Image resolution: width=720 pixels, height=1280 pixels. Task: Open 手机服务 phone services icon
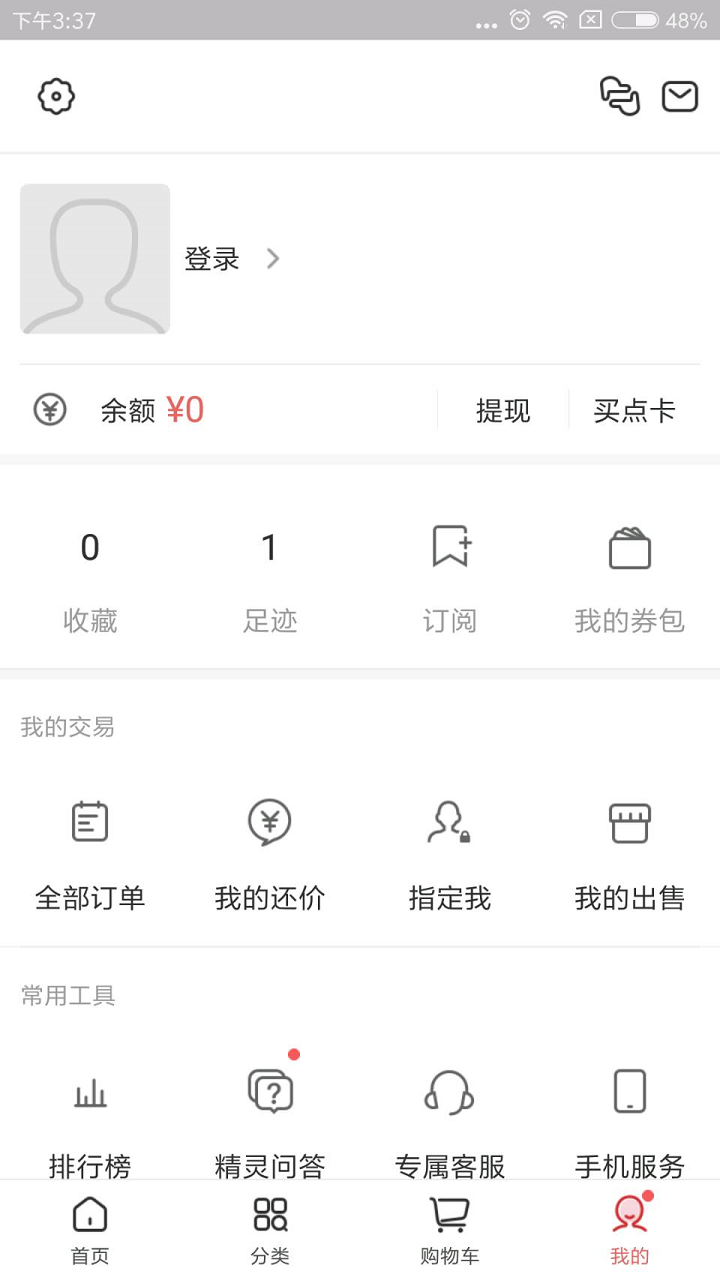[629, 1092]
